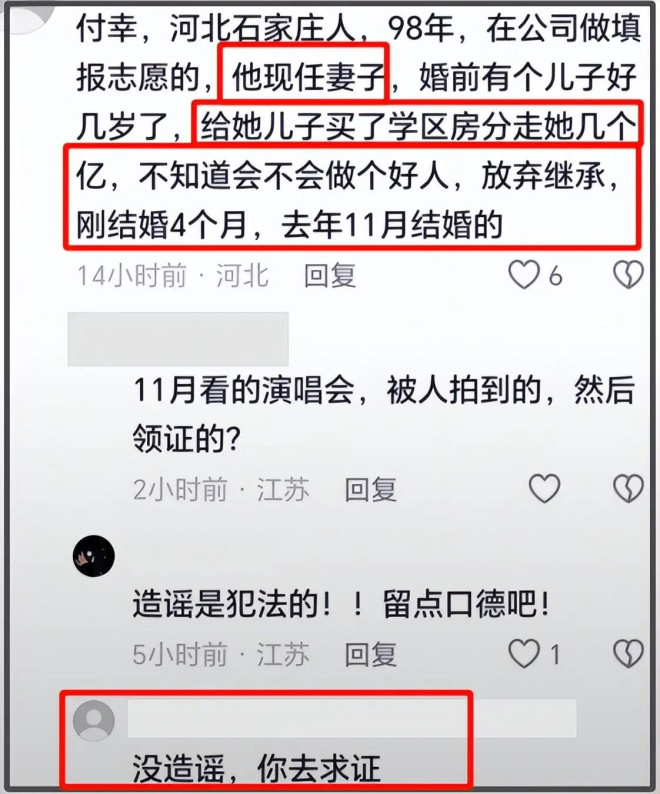This screenshot has width=660, height=794.
Task: Reply to the 14小时前 河北 comment
Action: point(330,275)
